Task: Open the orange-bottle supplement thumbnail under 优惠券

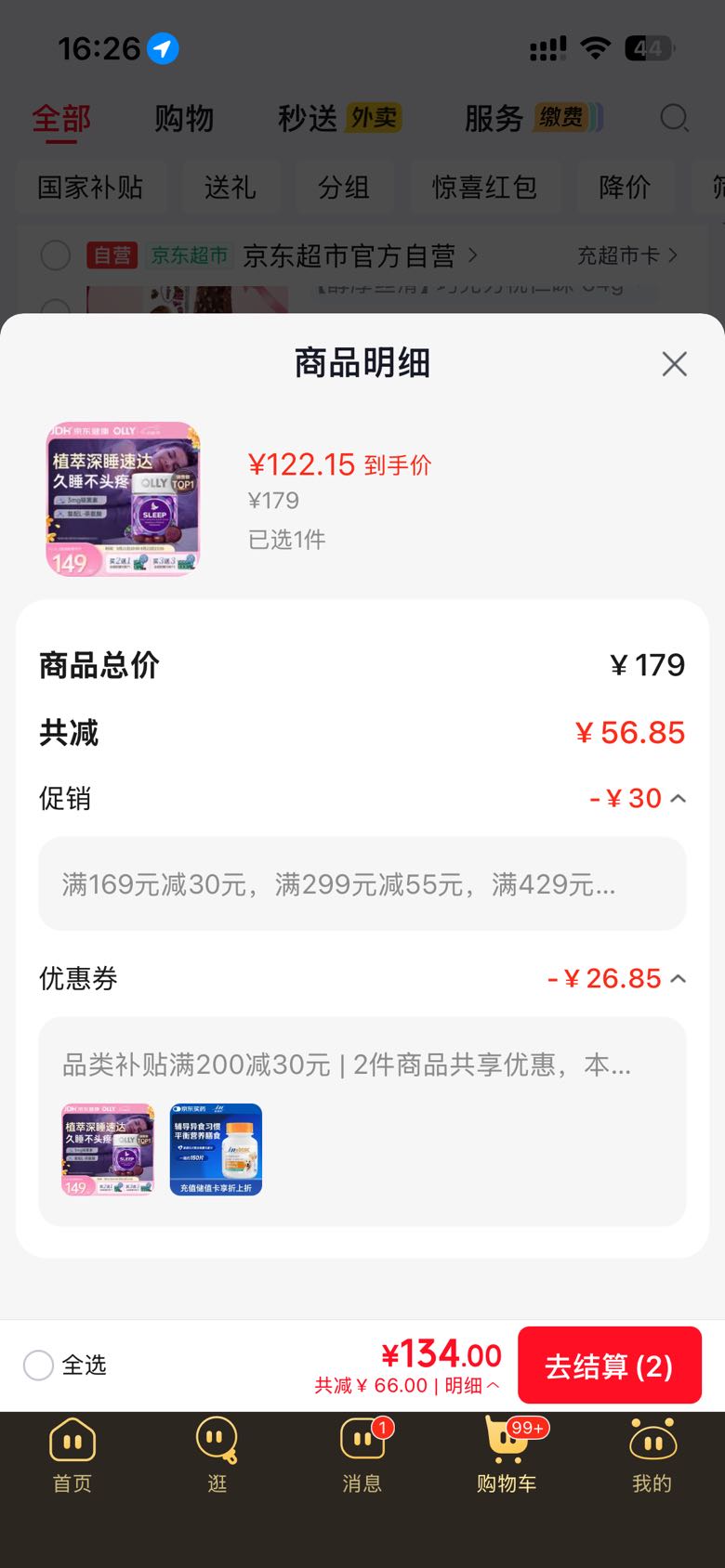Action: point(216,1149)
